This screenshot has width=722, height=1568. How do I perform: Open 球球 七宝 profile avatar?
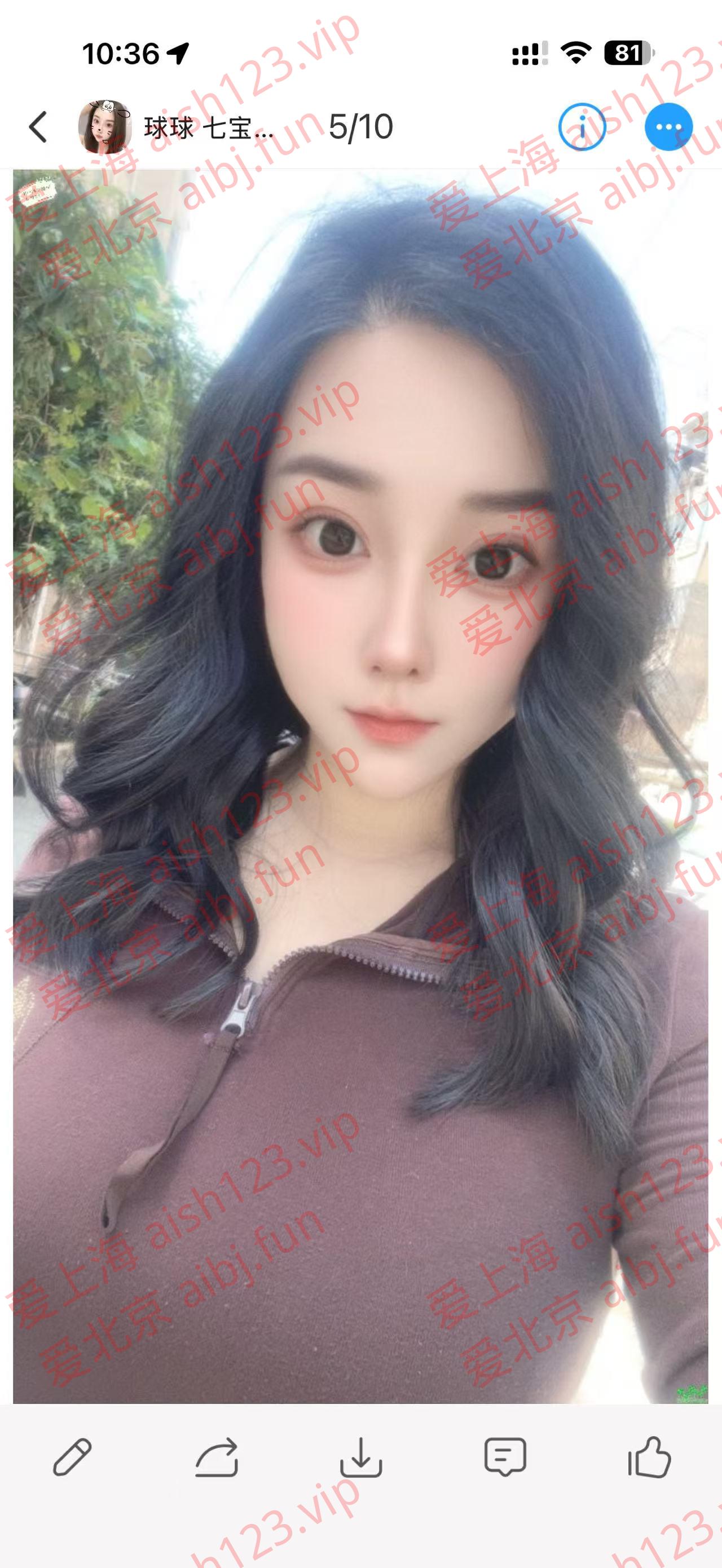tap(105, 127)
